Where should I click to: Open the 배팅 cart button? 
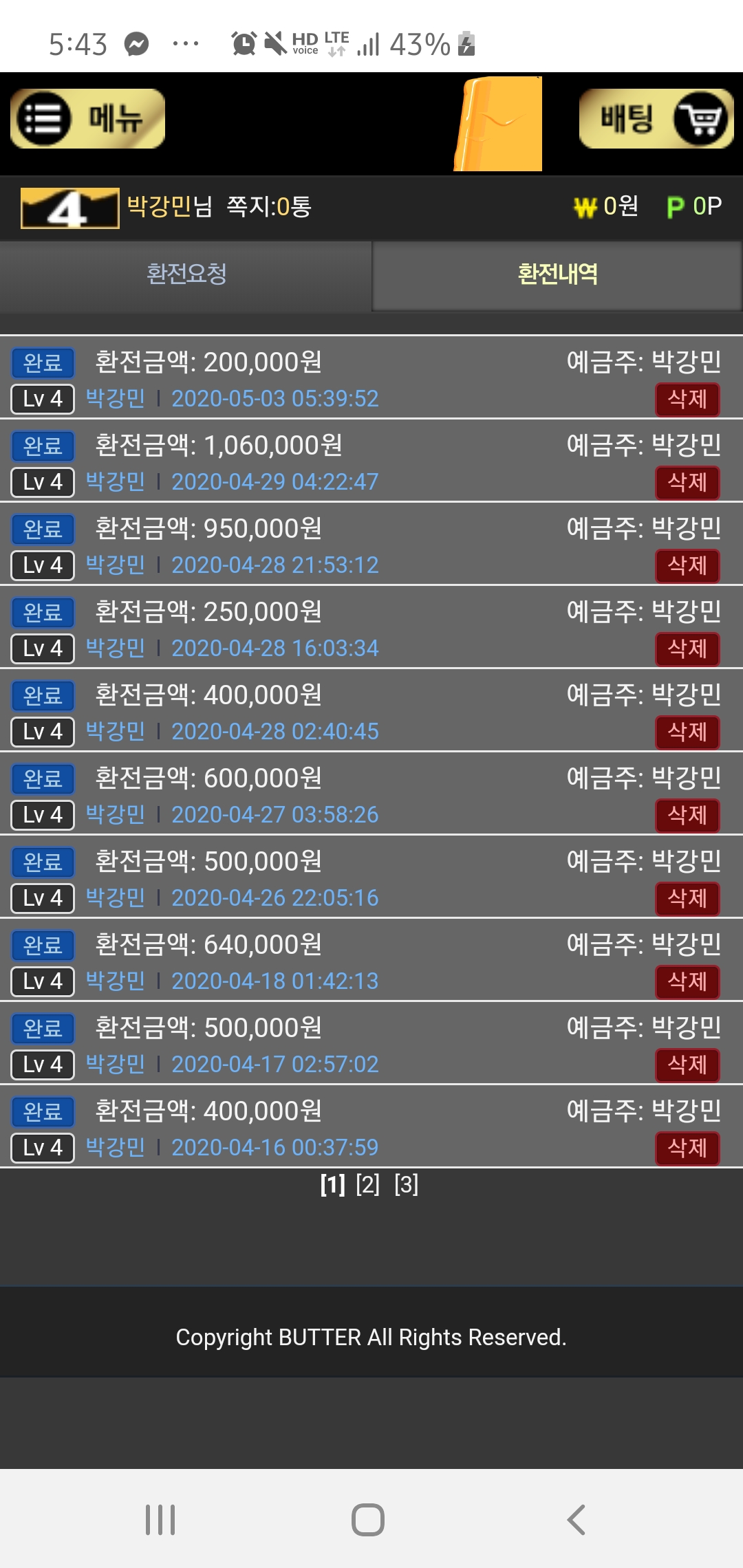(x=656, y=119)
